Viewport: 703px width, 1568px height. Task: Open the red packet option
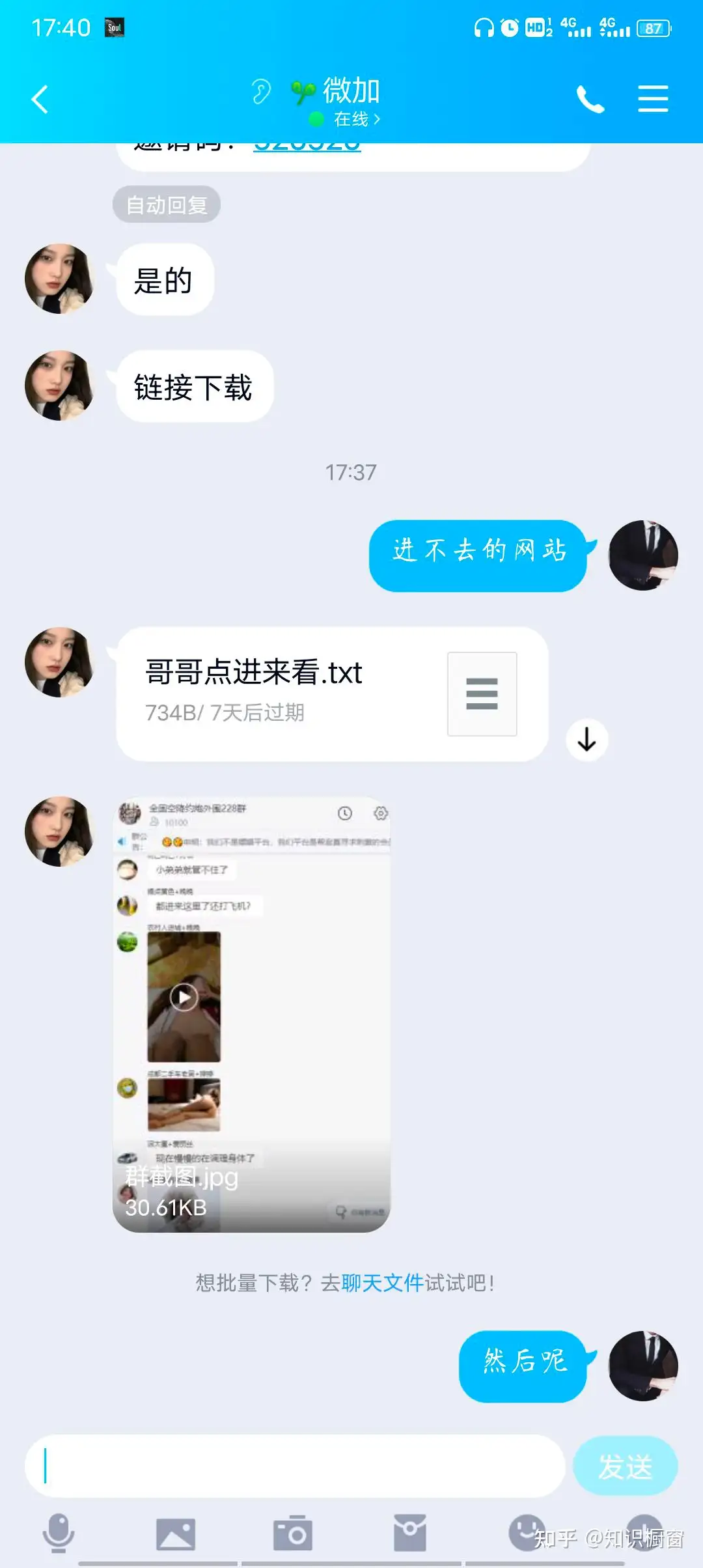(x=410, y=1533)
